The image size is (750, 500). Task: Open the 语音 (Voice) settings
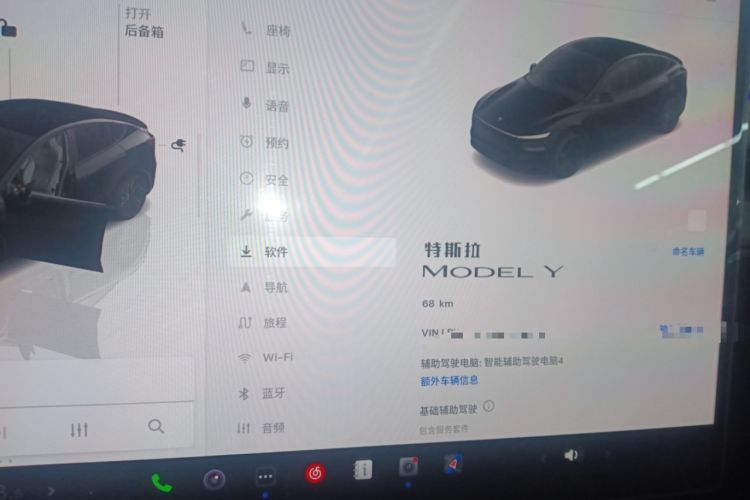277,105
